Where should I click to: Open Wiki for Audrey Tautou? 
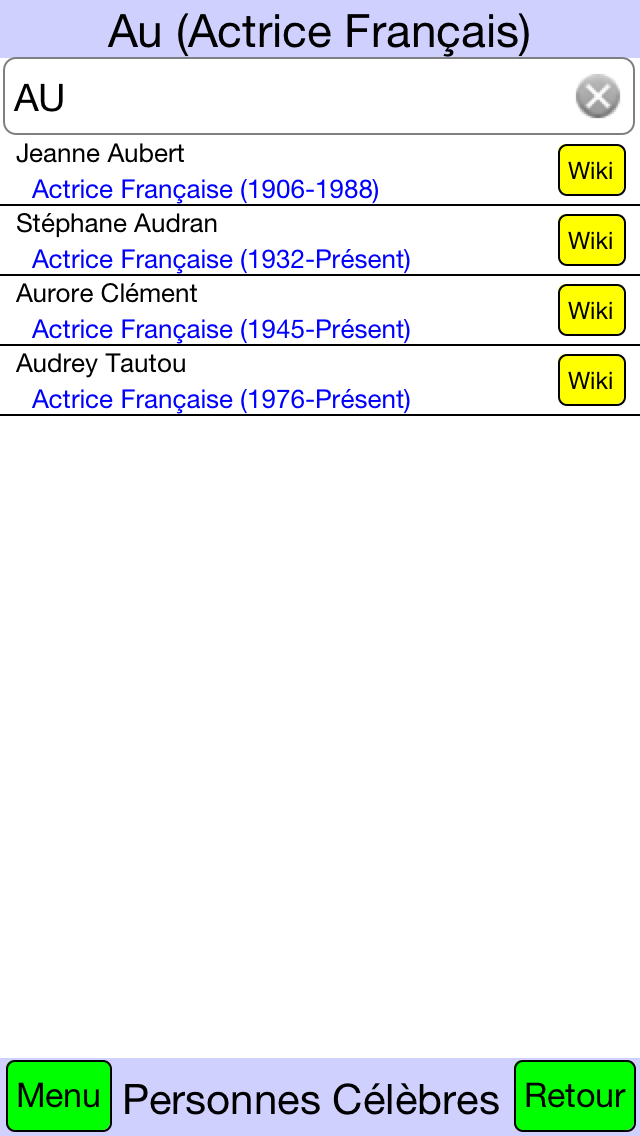point(591,380)
